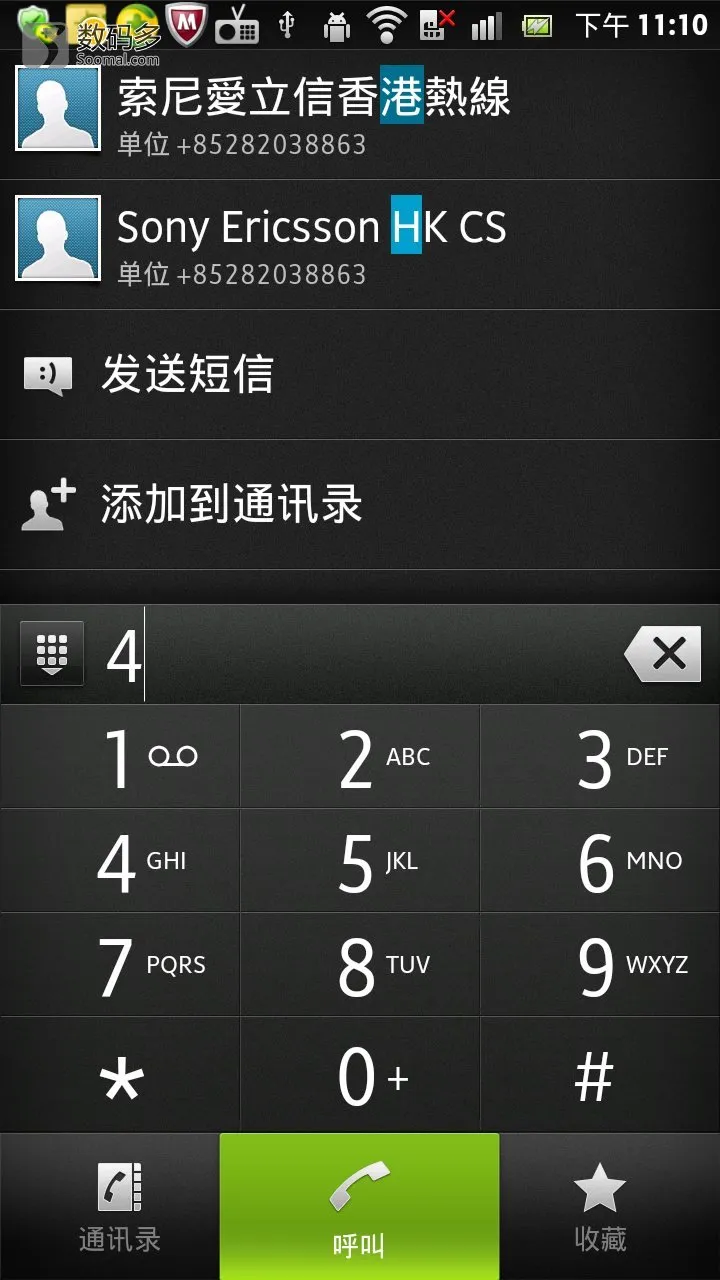720x1280 pixels.
Task: Enter digit 6 MNO
Action: [600, 862]
